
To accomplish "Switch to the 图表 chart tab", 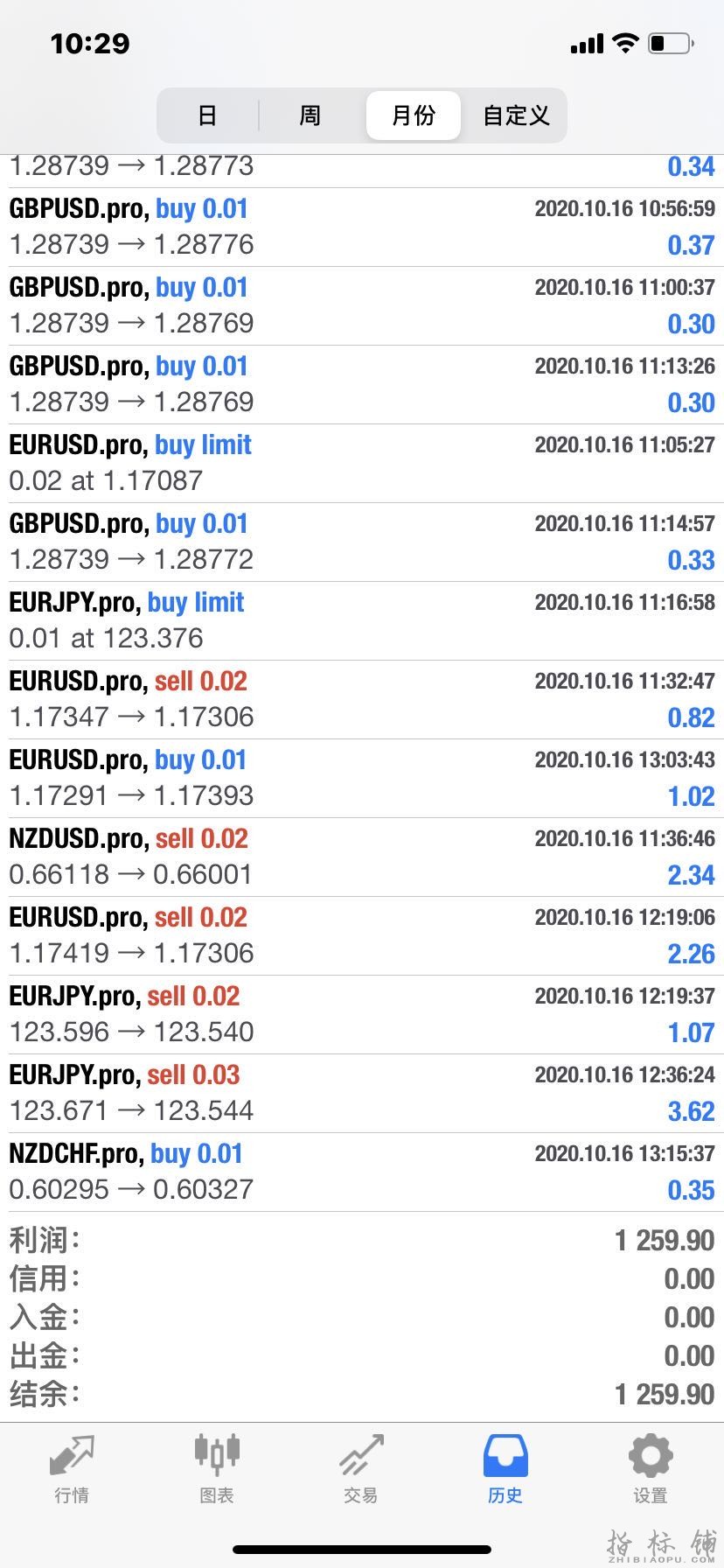I will point(216,1468).
